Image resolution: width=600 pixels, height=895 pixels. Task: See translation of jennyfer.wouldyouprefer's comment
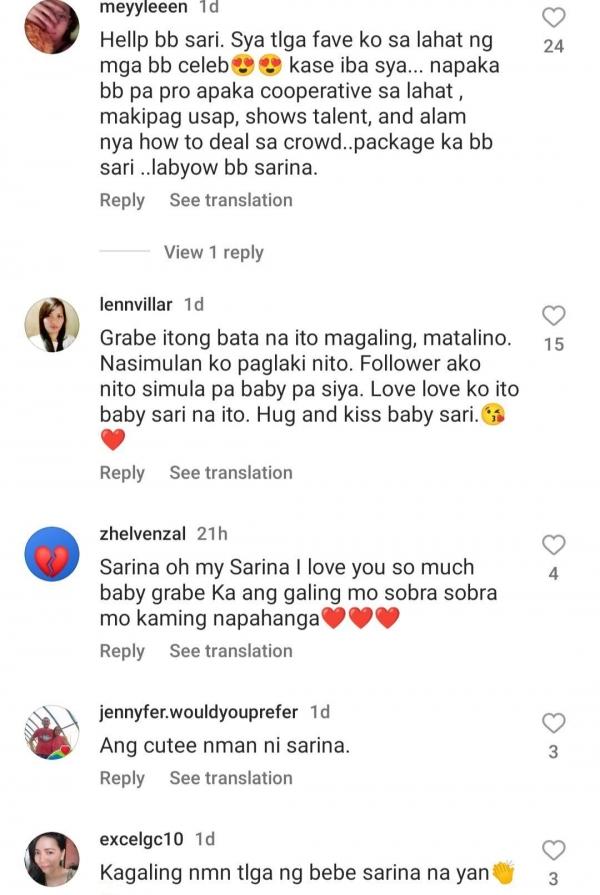pos(230,778)
